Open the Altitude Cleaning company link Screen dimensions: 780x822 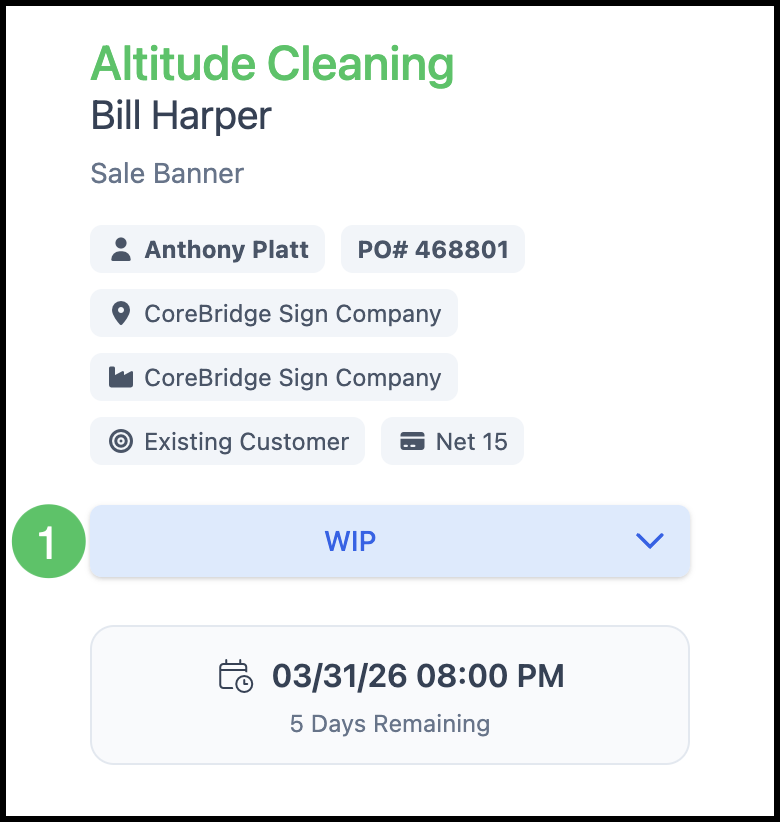tap(272, 65)
